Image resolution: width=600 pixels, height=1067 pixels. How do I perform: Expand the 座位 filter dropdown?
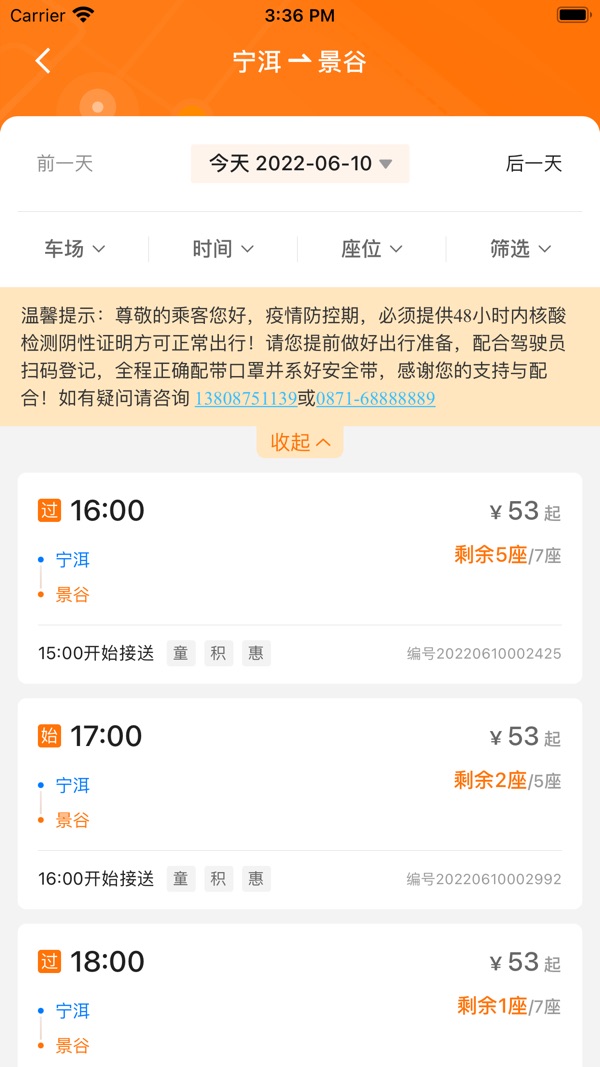371,249
